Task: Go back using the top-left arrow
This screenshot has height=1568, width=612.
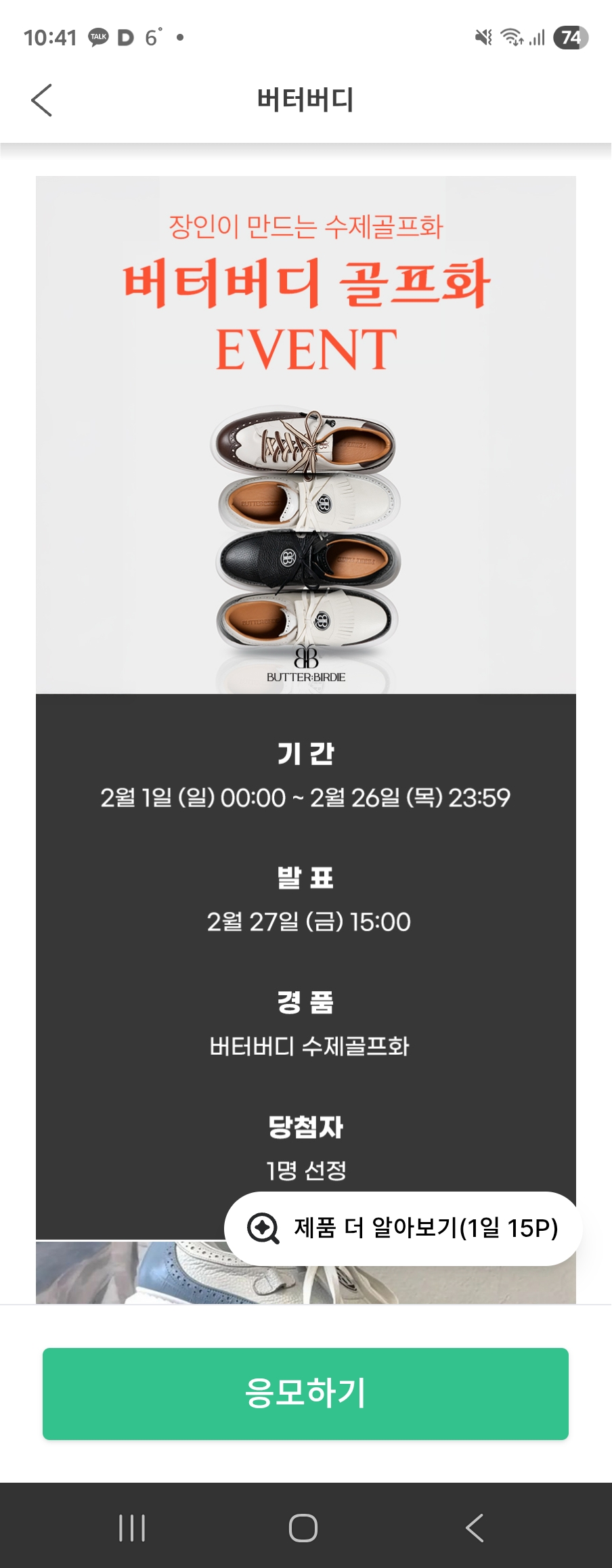Action: coord(42,100)
